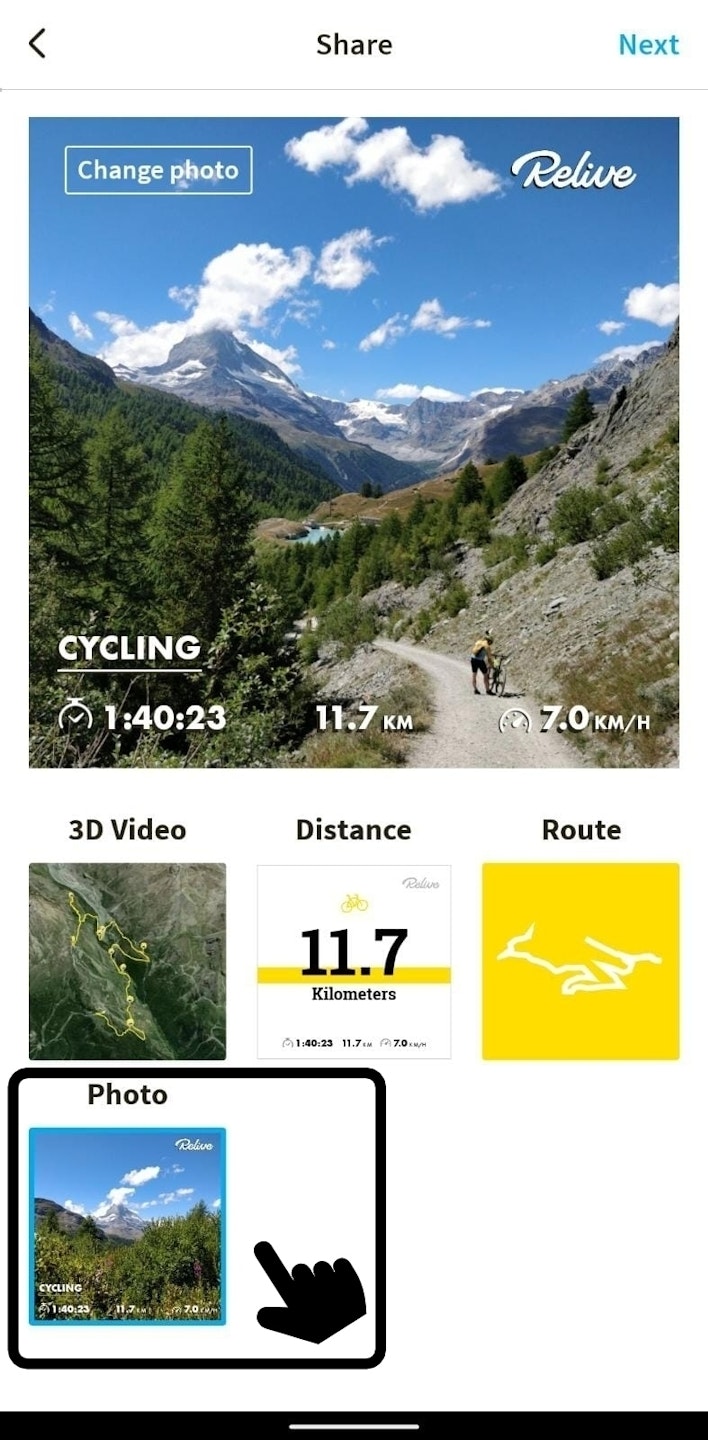Tap Next to continue sharing
This screenshot has height=1440, width=708.
pyautogui.click(x=648, y=45)
